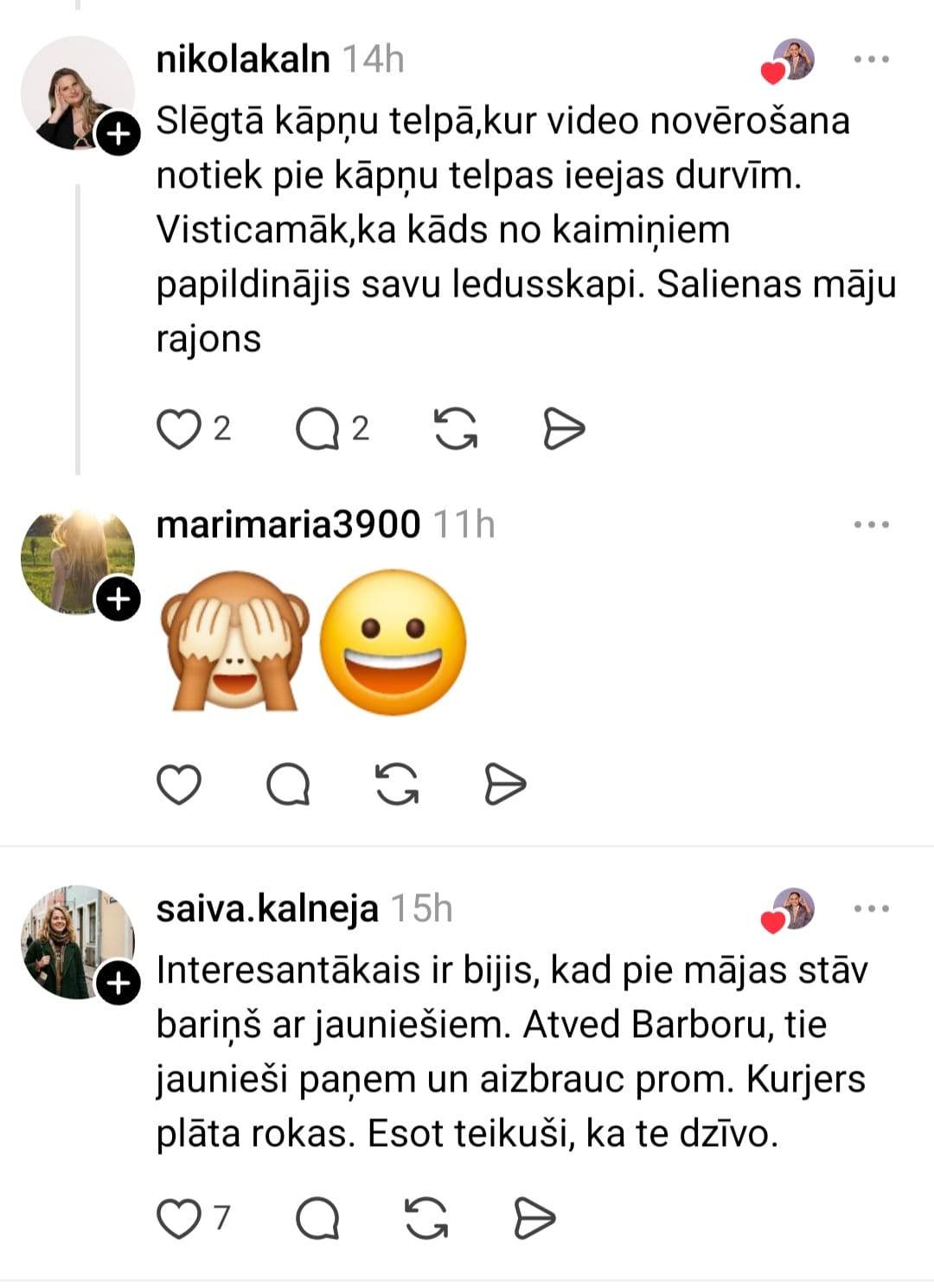Repost nikolakaln's comment
934x1288 pixels.
(x=456, y=429)
